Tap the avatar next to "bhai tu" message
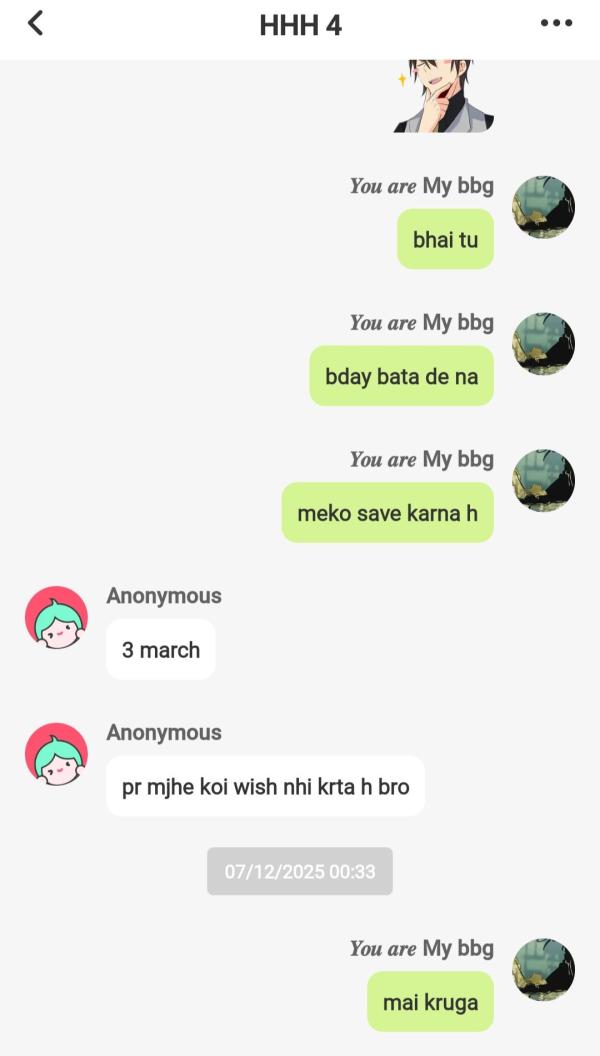Screen dimensions: 600x1056 click(543, 207)
